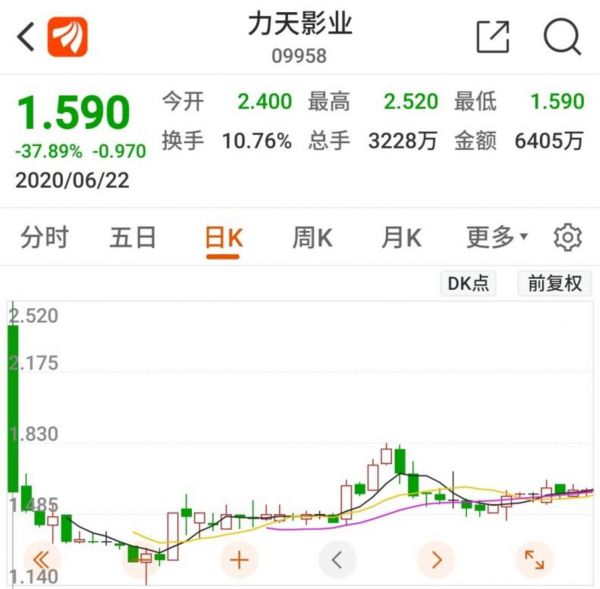Image resolution: width=600 pixels, height=589 pixels.
Task: Move chart back one step with left arrow
Action: click(x=337, y=559)
